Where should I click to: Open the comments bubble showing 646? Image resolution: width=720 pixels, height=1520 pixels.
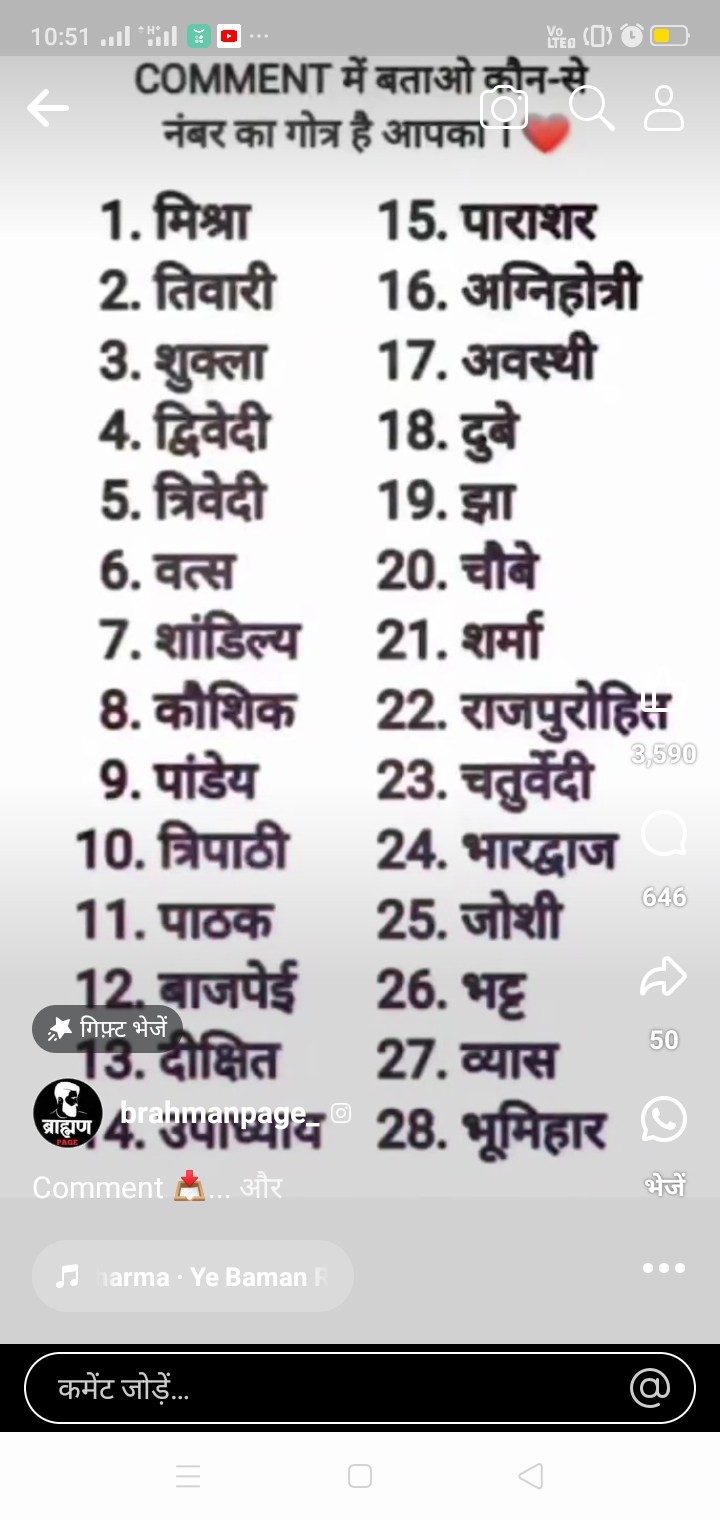(x=664, y=836)
